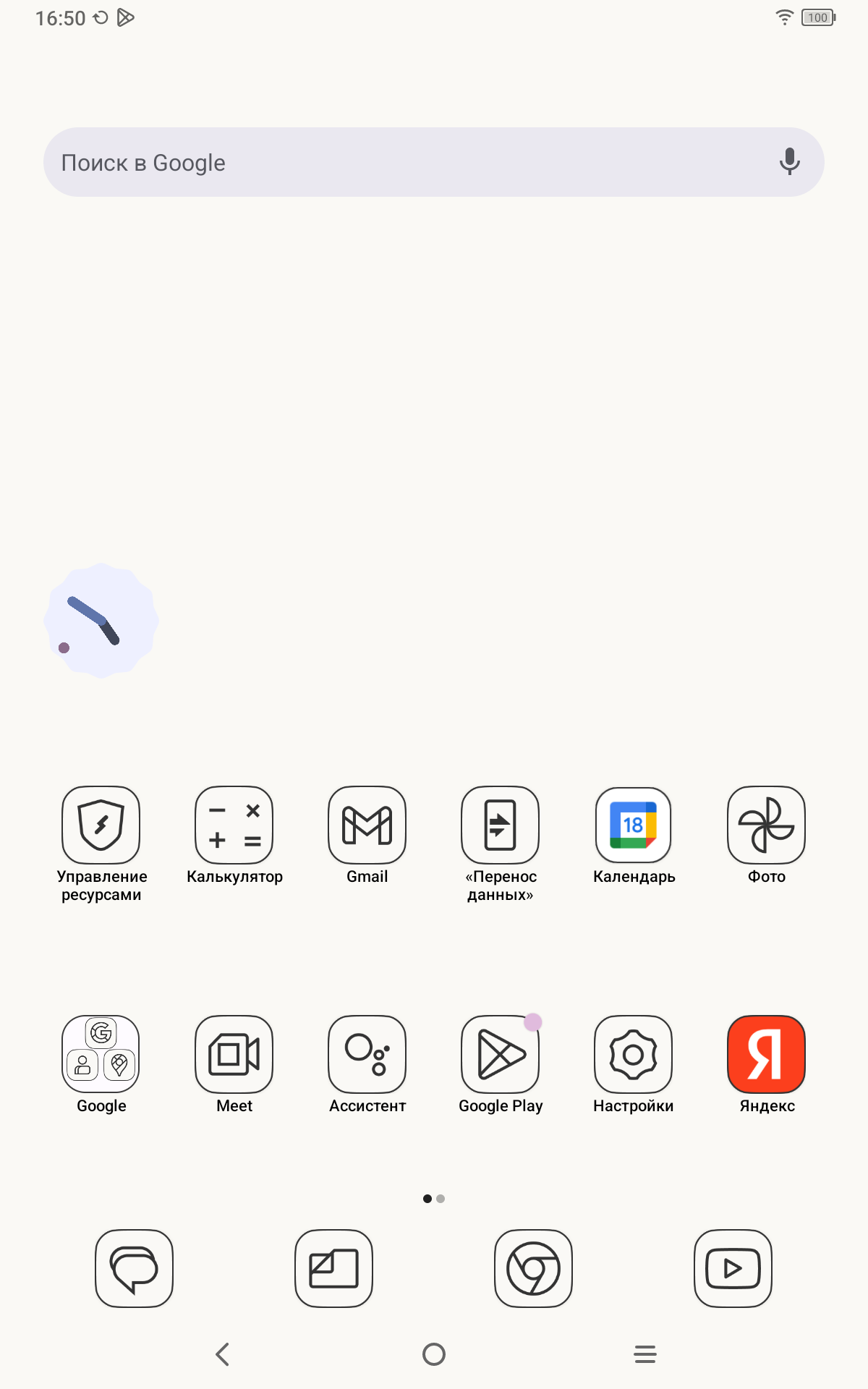
Task: Open the clock widget
Action: [101, 621]
